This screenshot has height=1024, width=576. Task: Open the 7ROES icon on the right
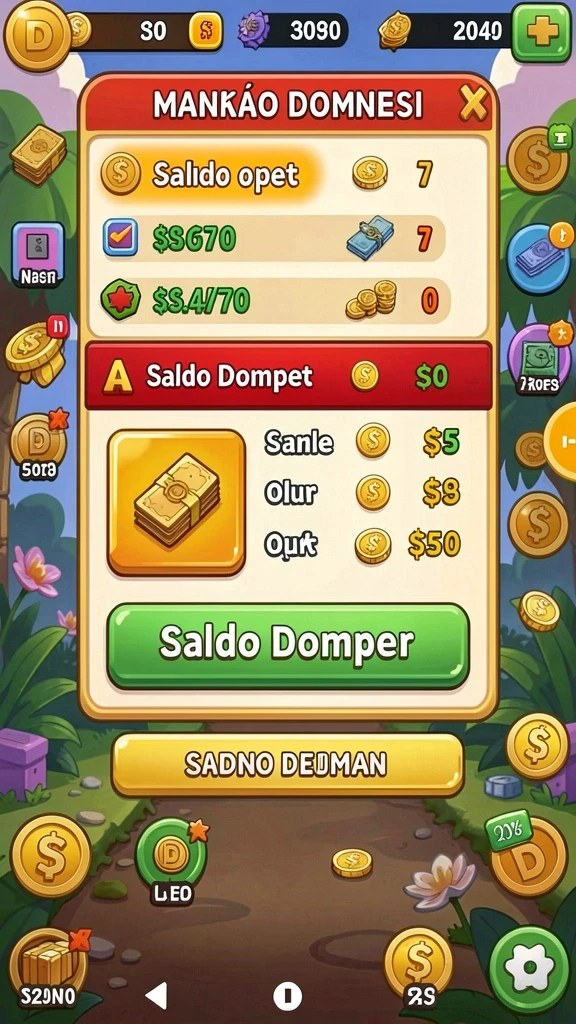[539, 360]
